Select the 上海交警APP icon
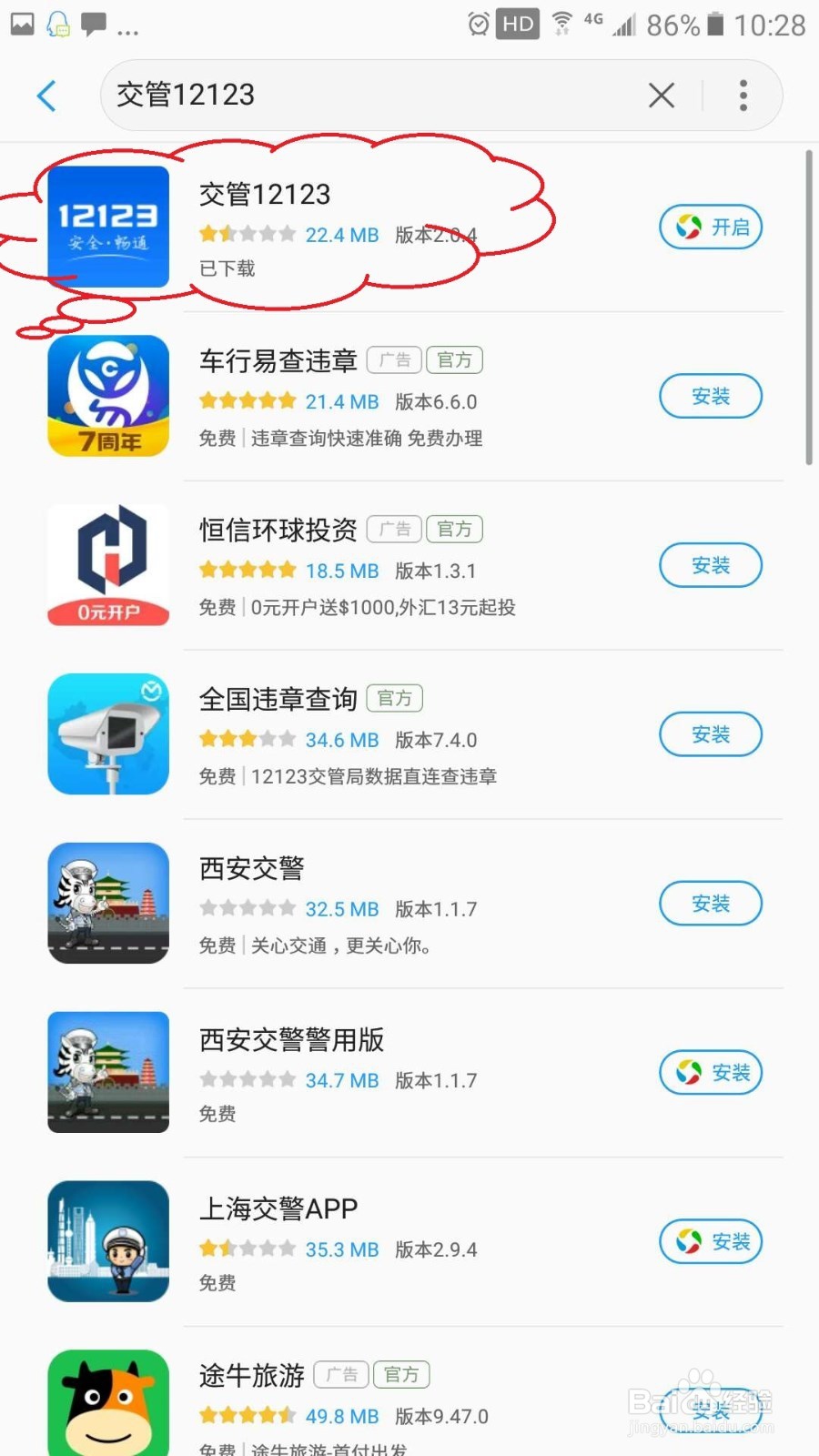 click(x=107, y=1239)
